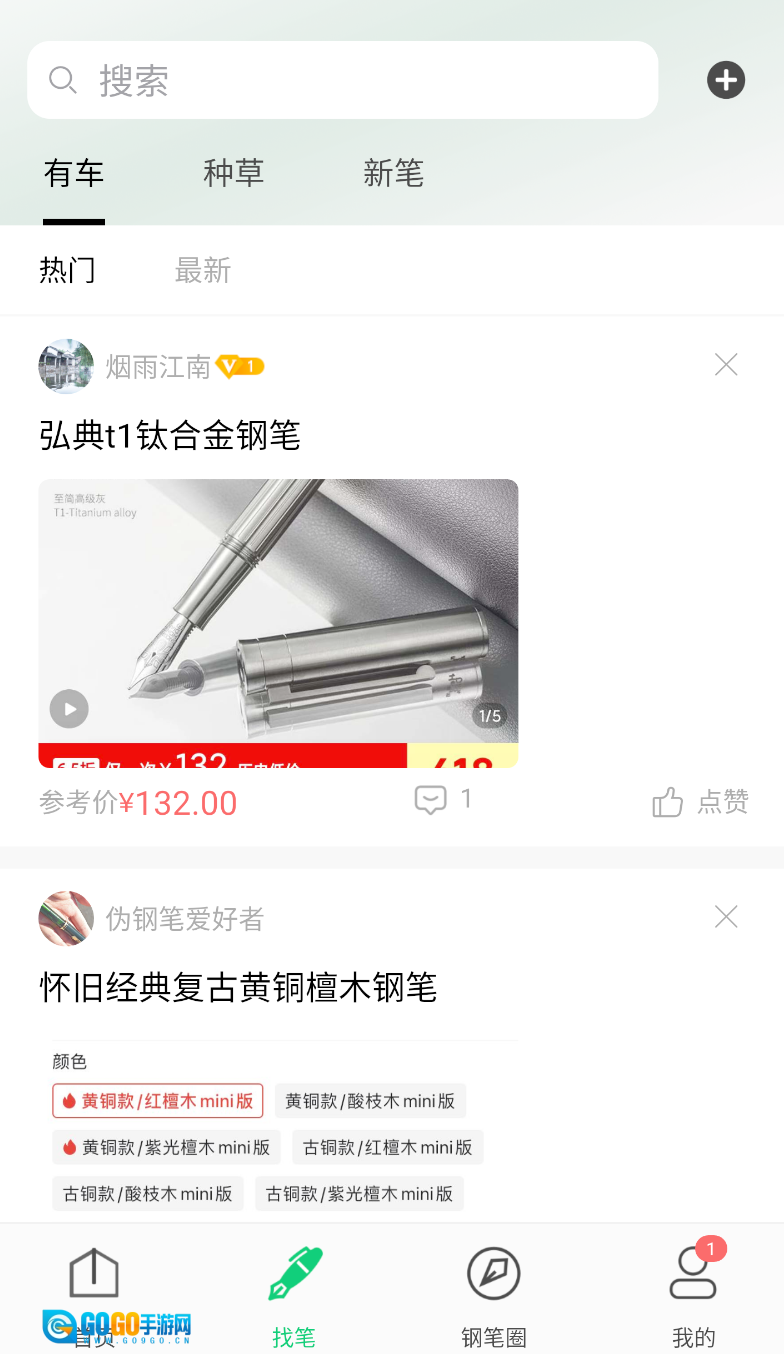
Task: Switch to the 种草 tab
Action: 234,173
